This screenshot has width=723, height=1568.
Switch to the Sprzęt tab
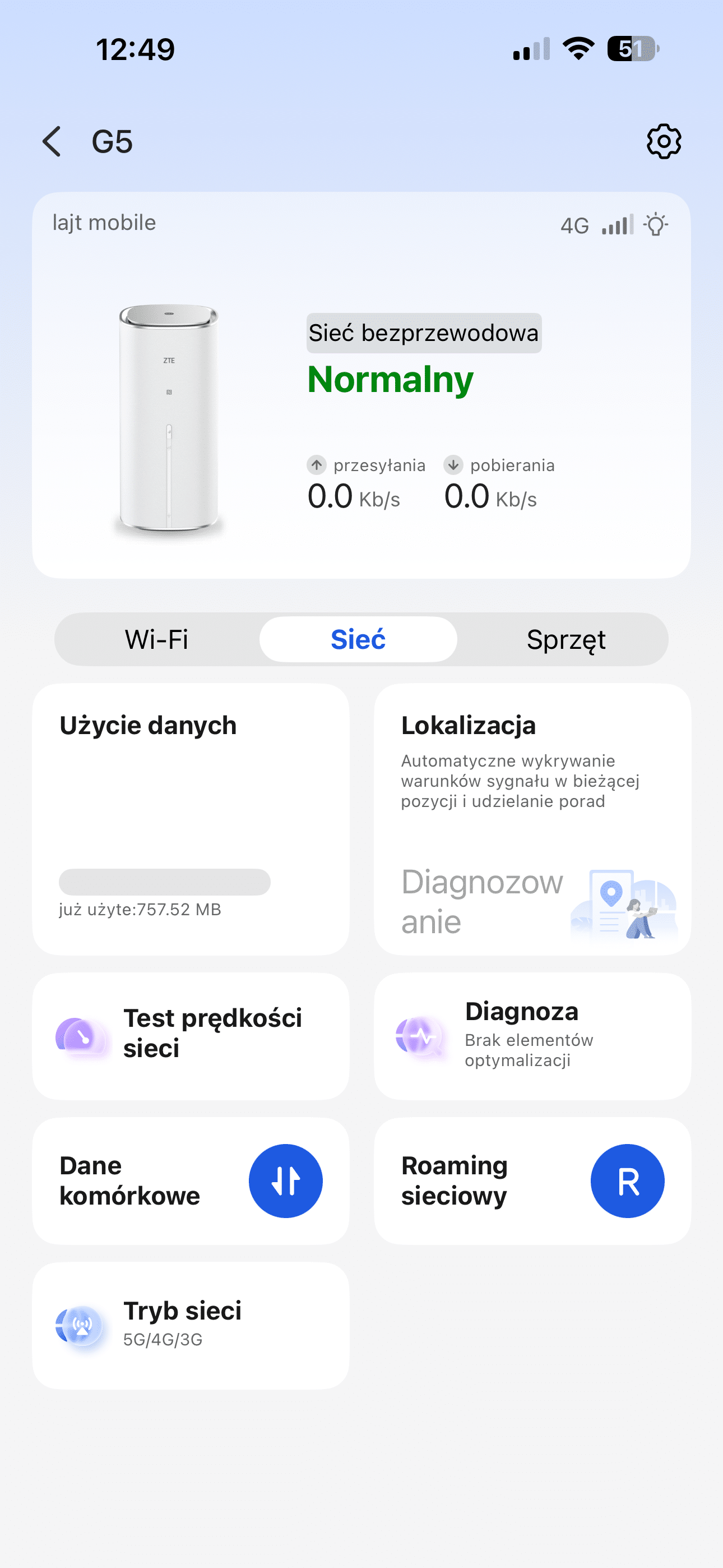pyautogui.click(x=566, y=639)
